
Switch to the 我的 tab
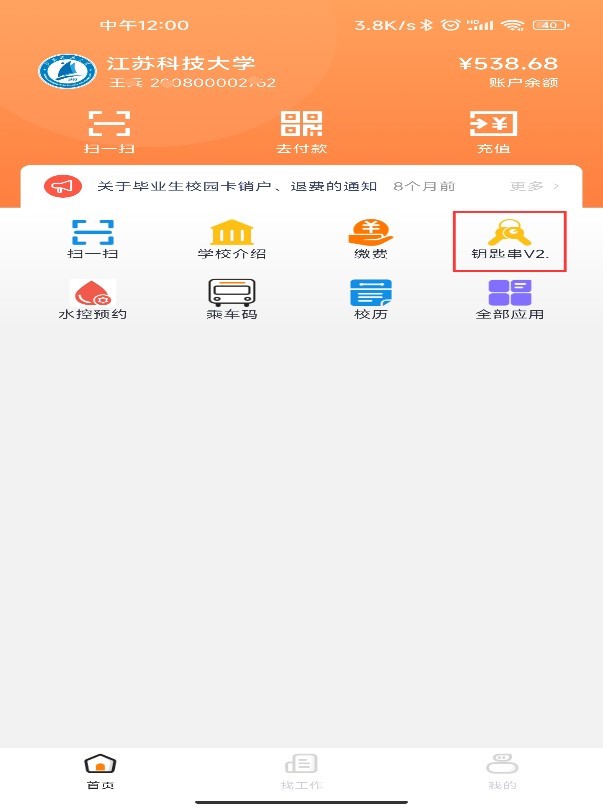[x=502, y=772]
